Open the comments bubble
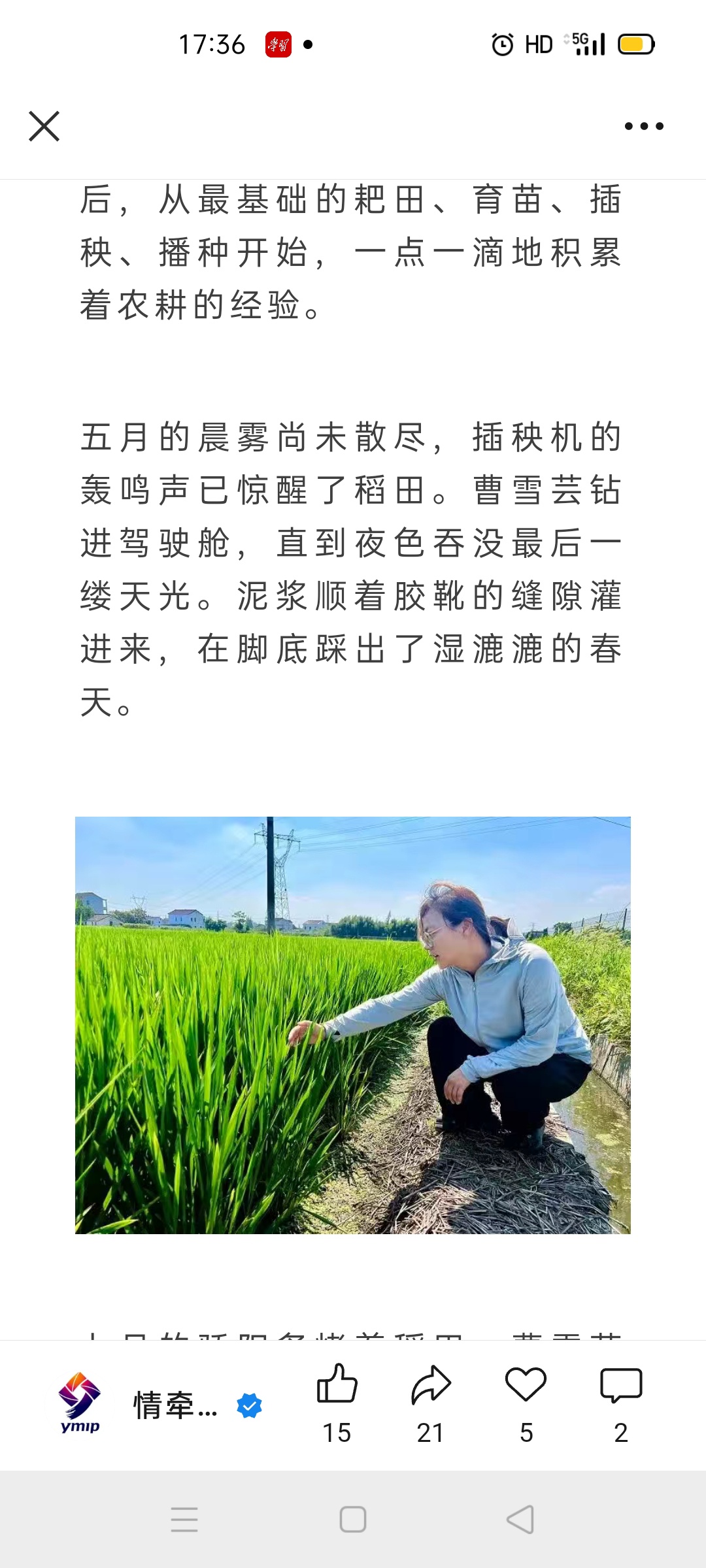This screenshot has width=706, height=1568. [x=621, y=1384]
